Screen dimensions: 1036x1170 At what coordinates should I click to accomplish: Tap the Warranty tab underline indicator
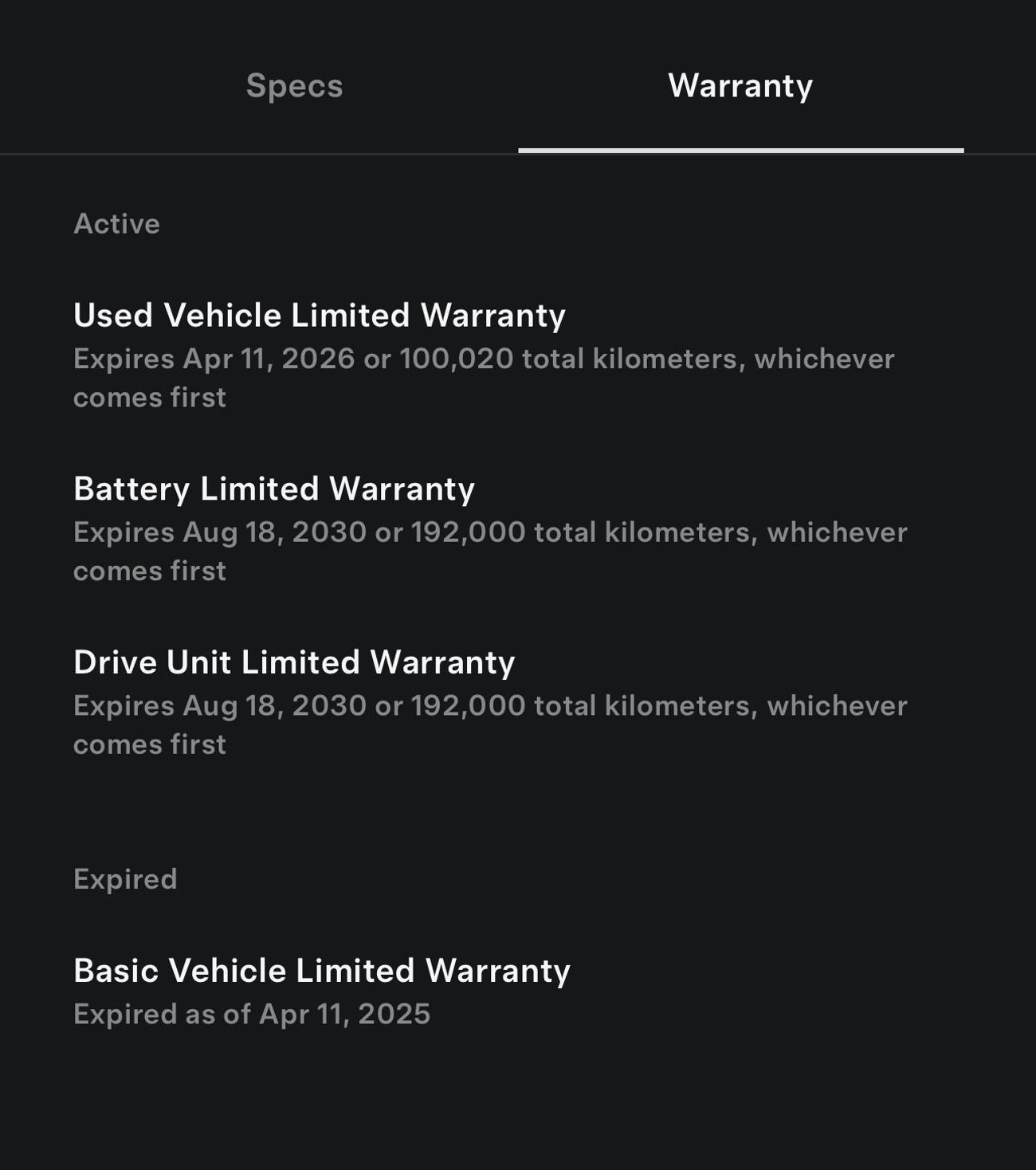(x=740, y=149)
